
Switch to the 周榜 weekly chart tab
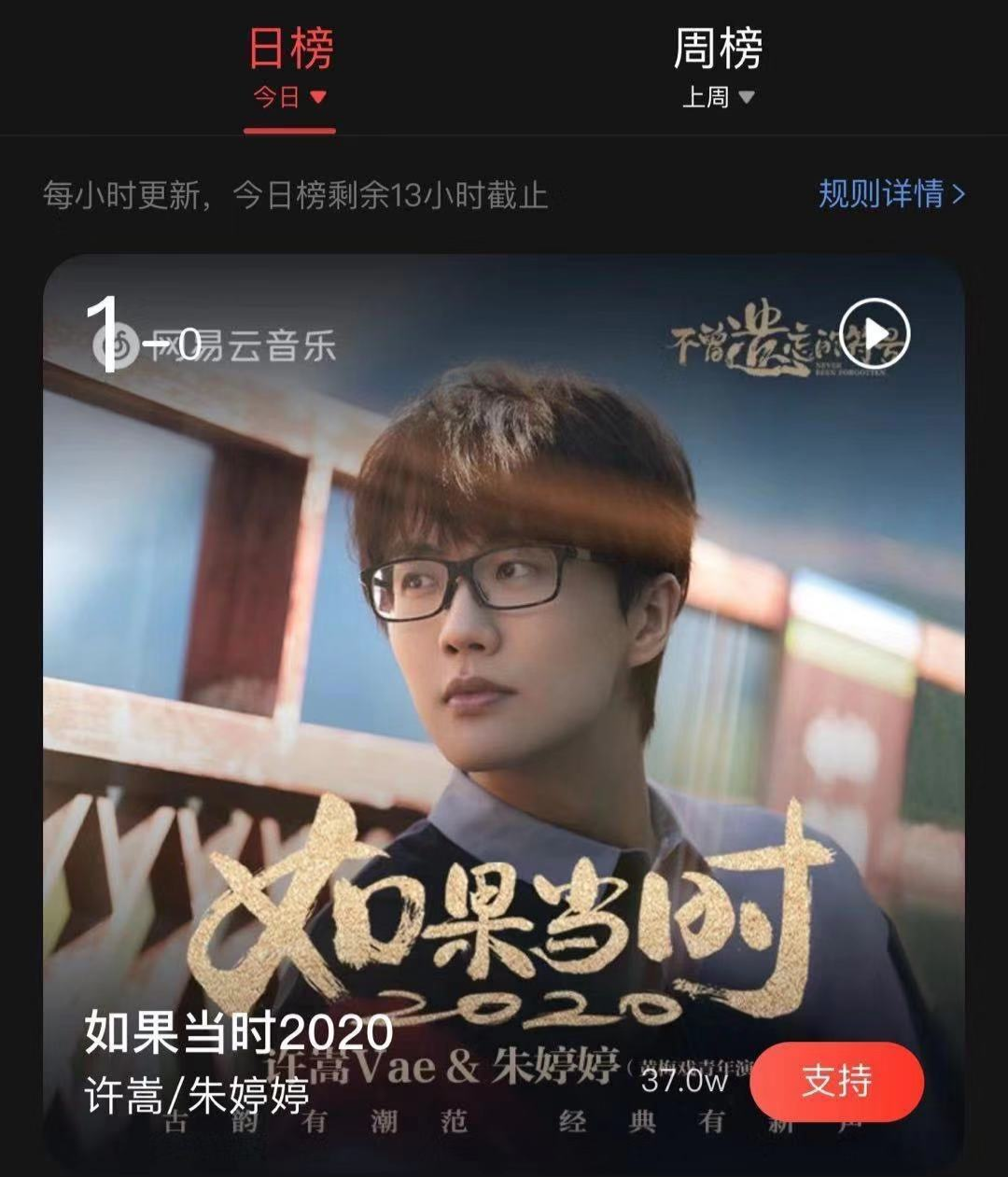[717, 67]
